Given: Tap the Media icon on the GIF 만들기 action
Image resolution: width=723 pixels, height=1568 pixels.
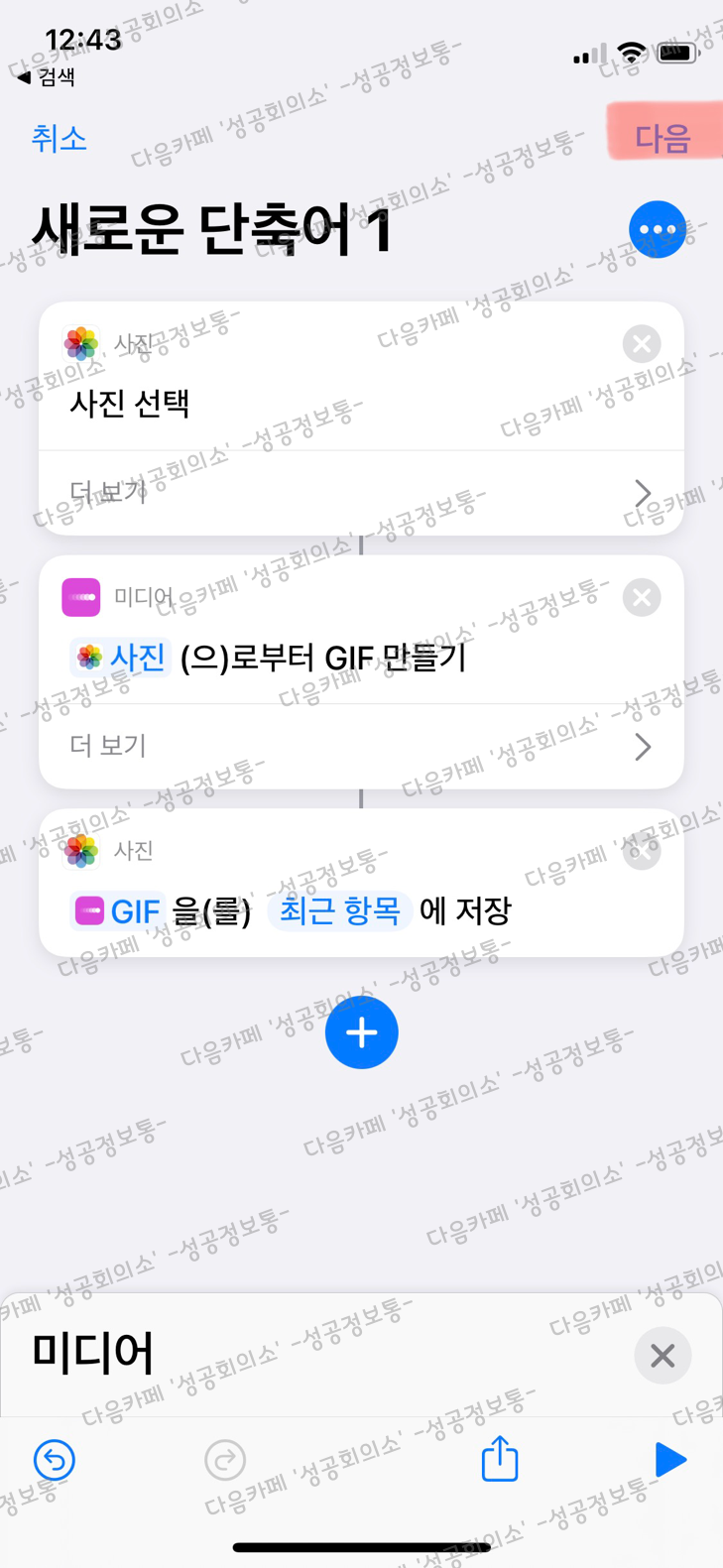Looking at the screenshot, I should coord(81,597).
